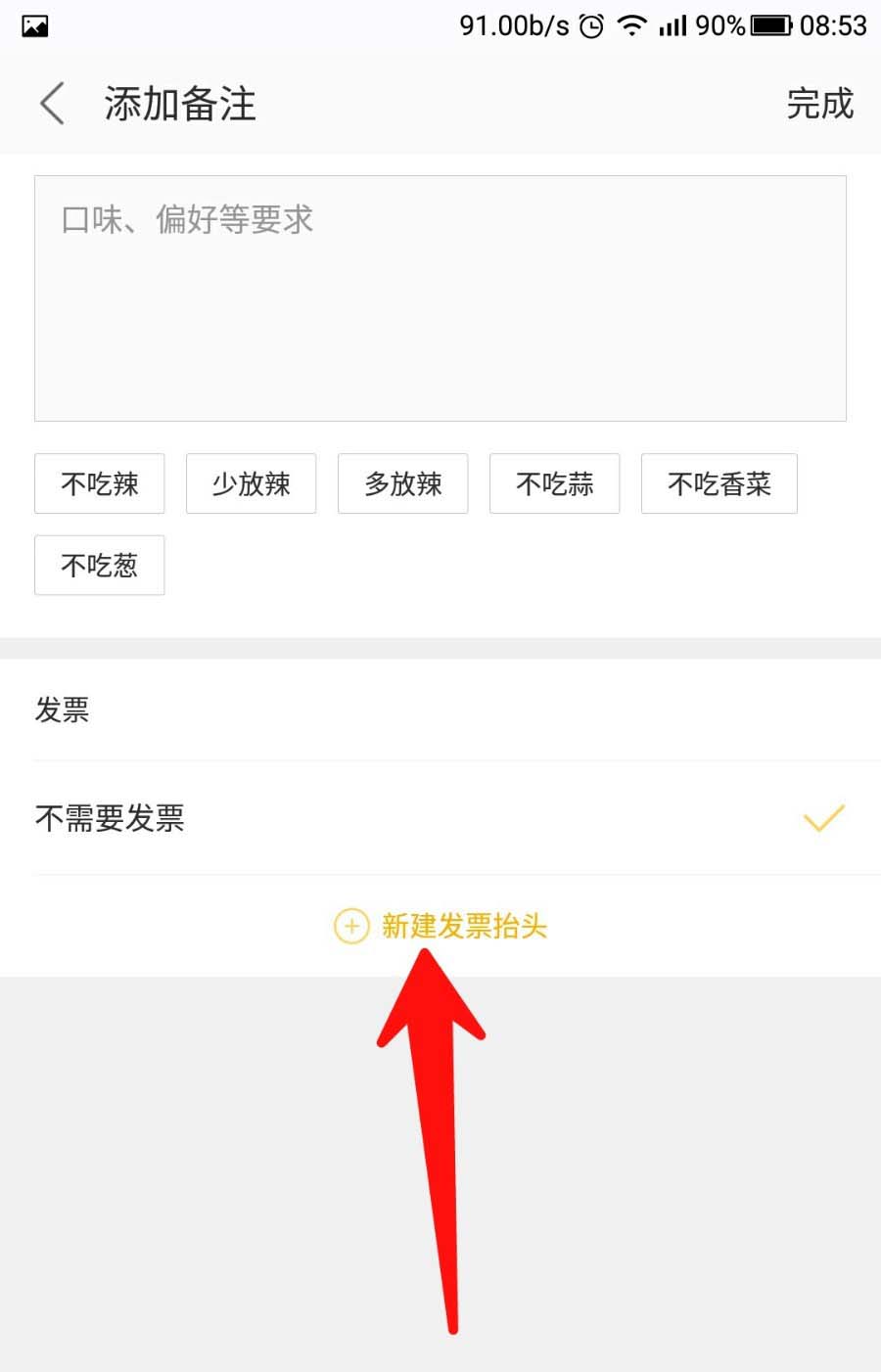Screen dimensions: 881x1372
Task: Select the 不吃辣 chip
Action: coord(100,483)
